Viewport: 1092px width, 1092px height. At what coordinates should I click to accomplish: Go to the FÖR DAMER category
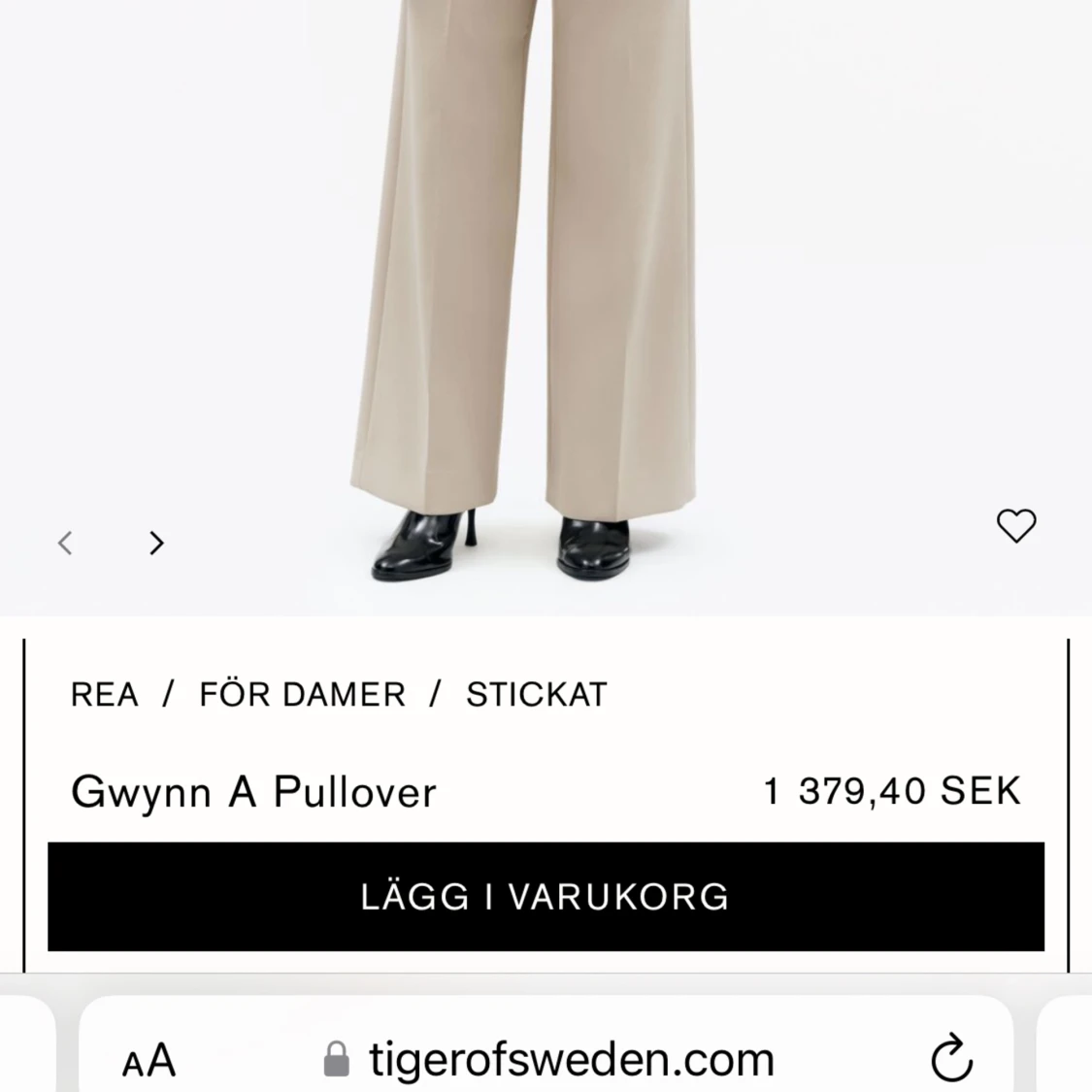(302, 695)
